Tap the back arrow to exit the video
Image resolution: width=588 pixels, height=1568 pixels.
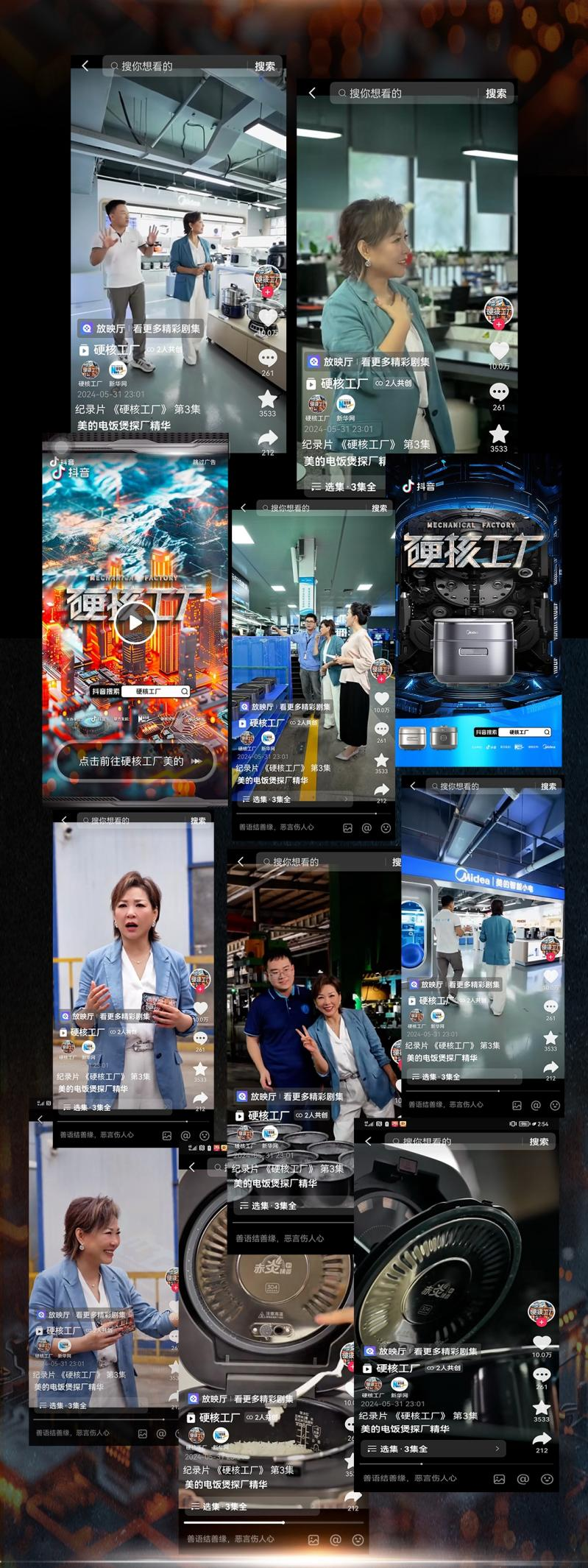pyautogui.click(x=367, y=1142)
